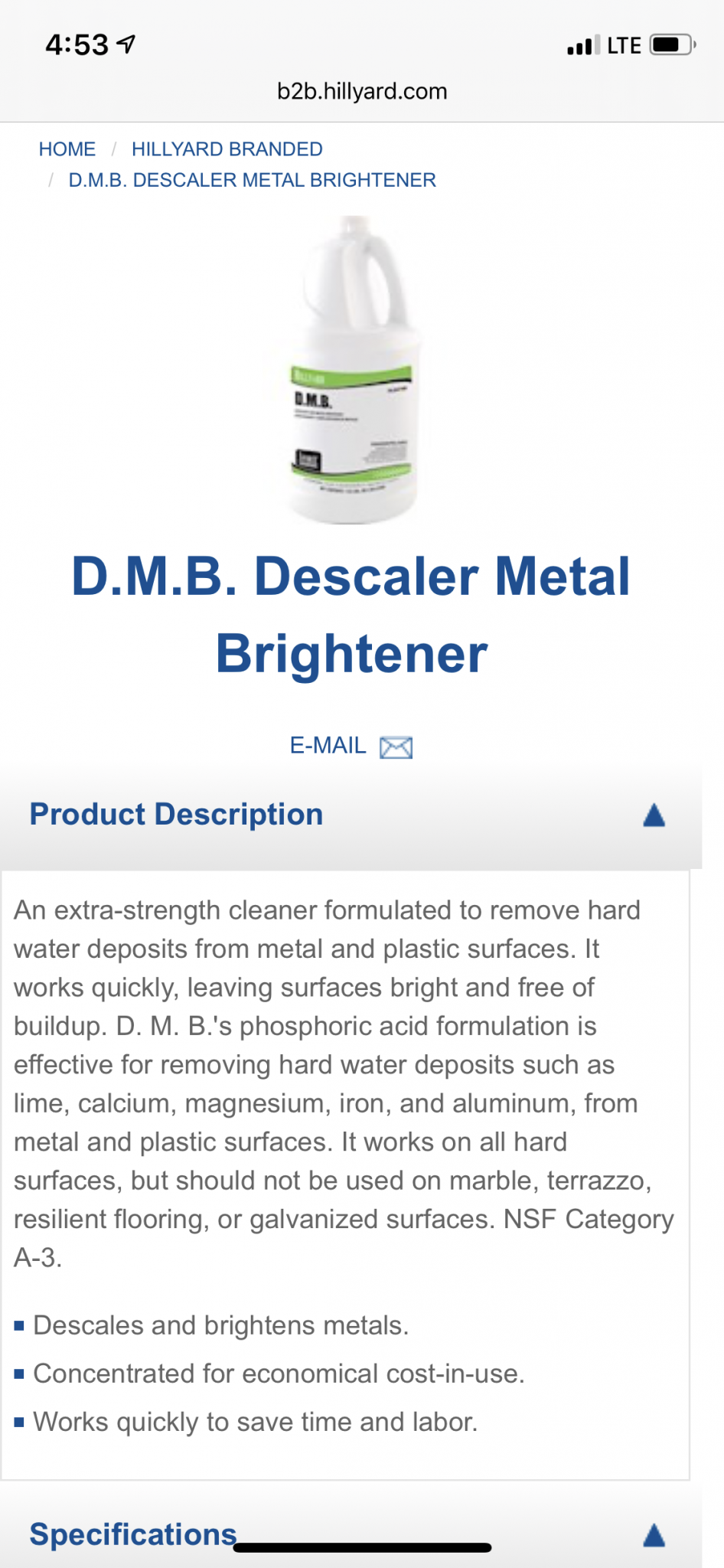Collapse the Specifications section

[654, 1535]
